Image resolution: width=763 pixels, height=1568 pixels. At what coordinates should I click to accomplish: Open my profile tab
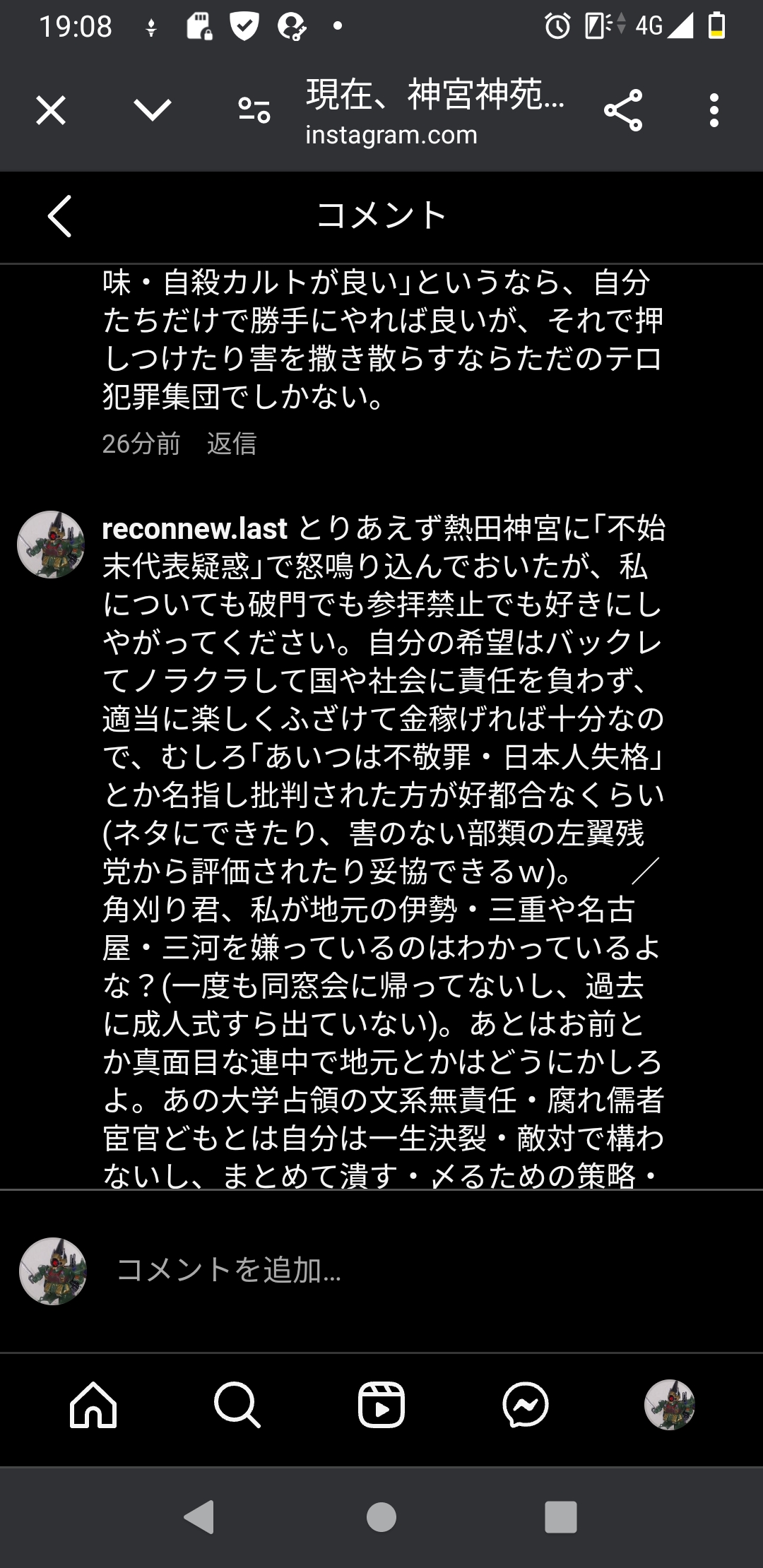click(x=670, y=1405)
